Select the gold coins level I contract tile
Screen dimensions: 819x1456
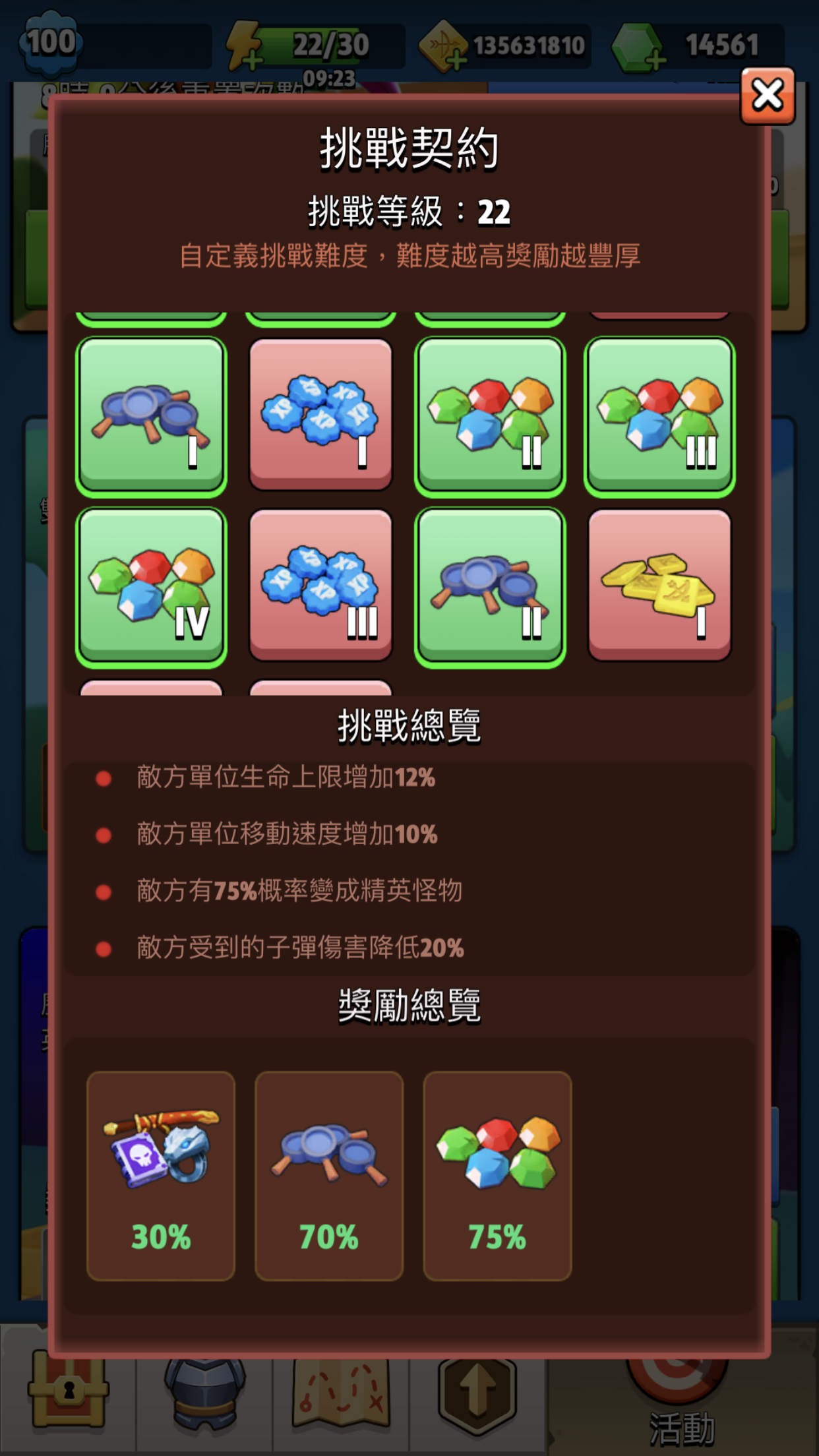click(x=659, y=585)
